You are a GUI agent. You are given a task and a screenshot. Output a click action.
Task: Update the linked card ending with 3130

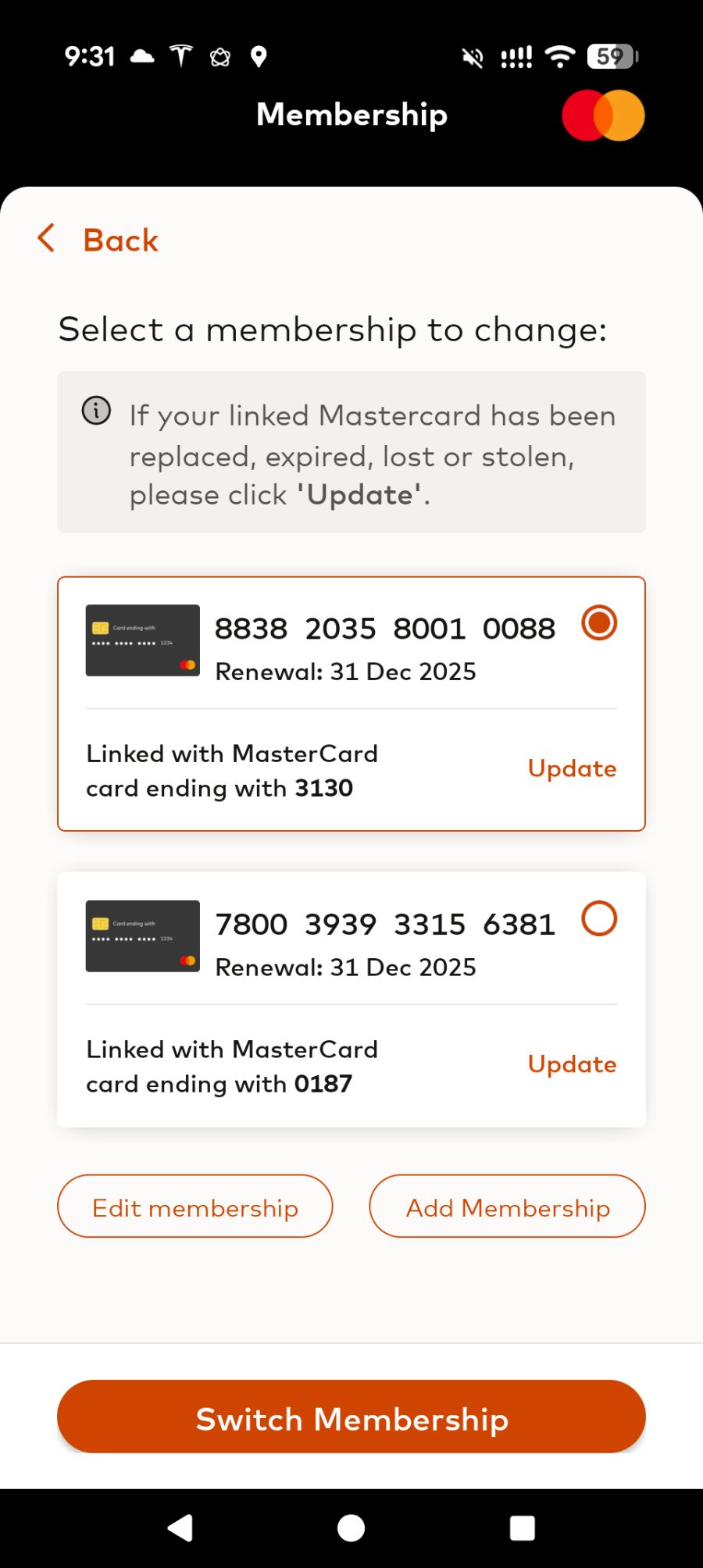[x=572, y=768]
